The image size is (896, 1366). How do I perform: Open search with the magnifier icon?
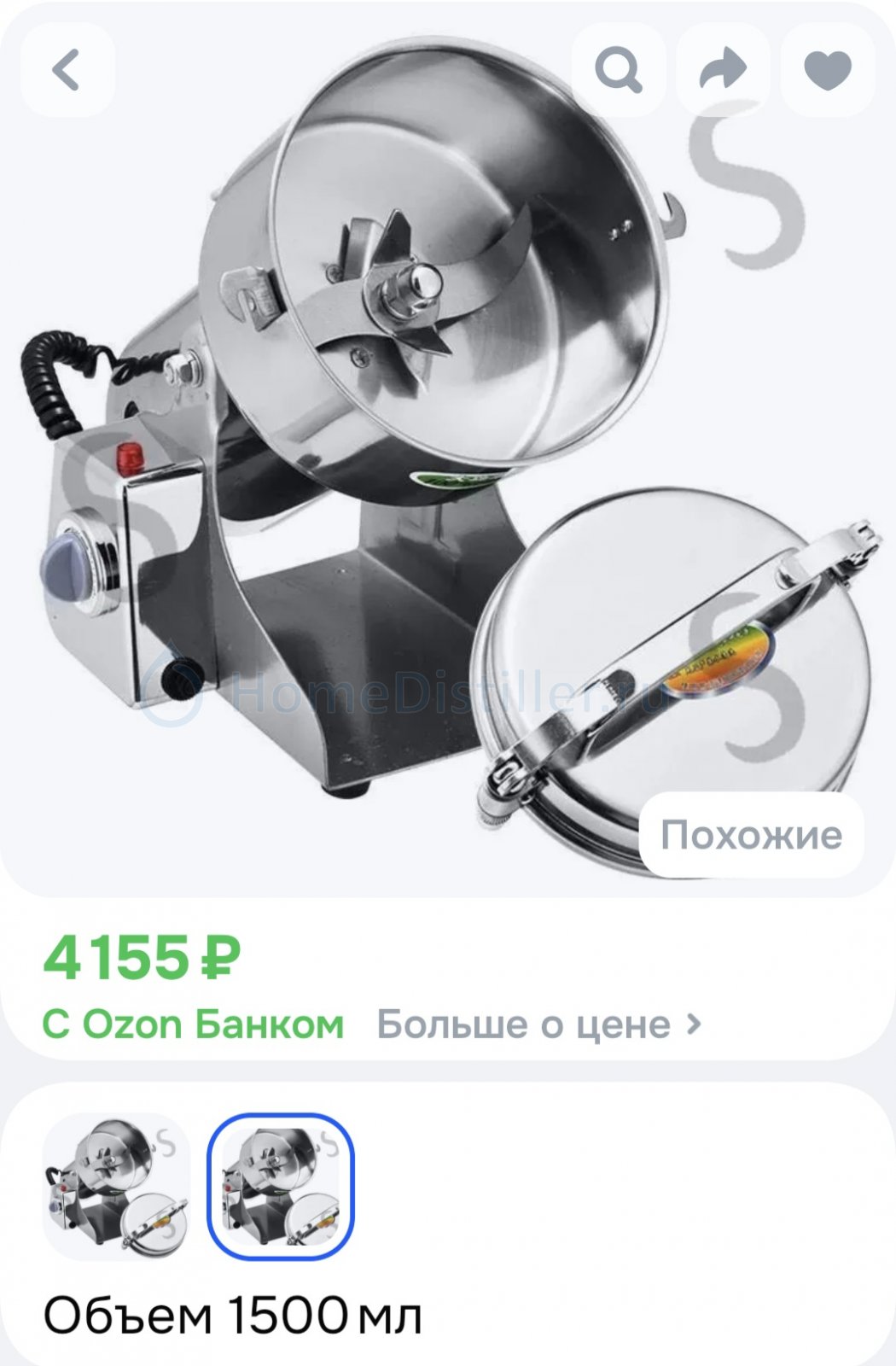(618, 70)
